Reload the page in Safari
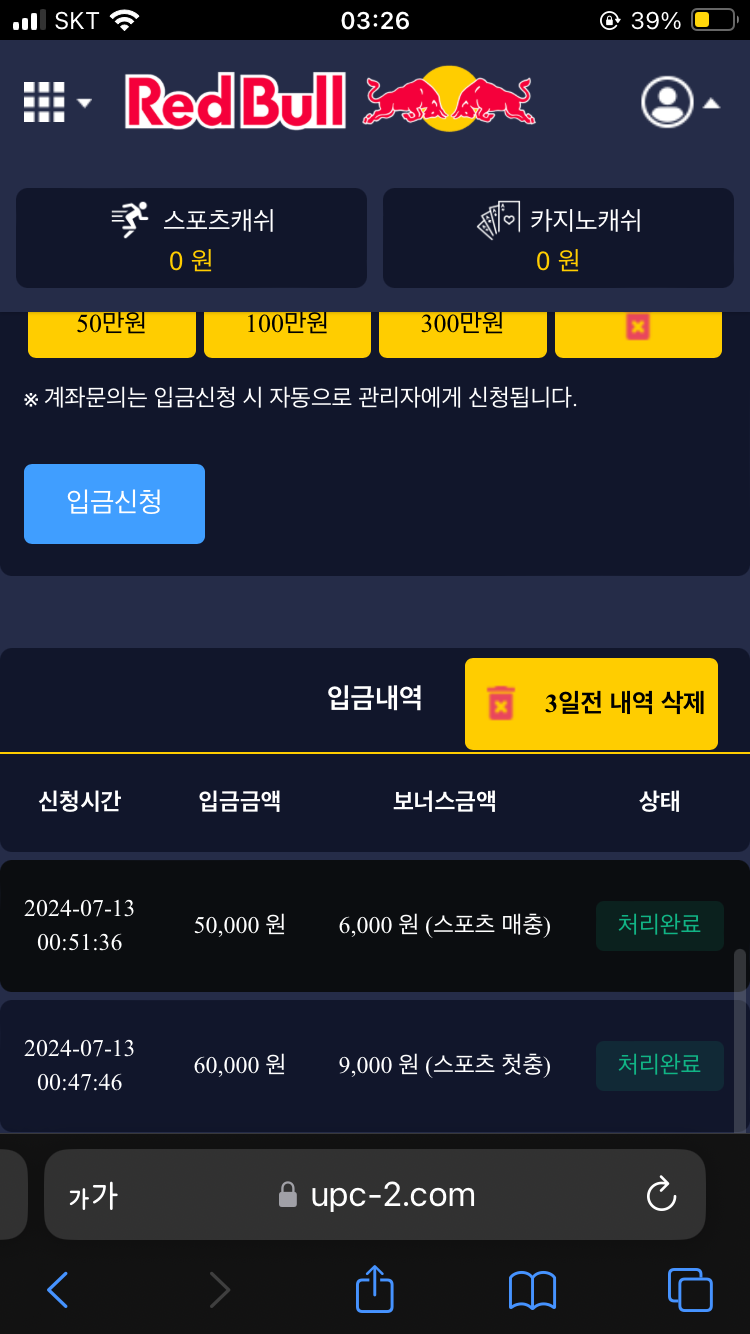Image resolution: width=750 pixels, height=1334 pixels. pos(661,1195)
